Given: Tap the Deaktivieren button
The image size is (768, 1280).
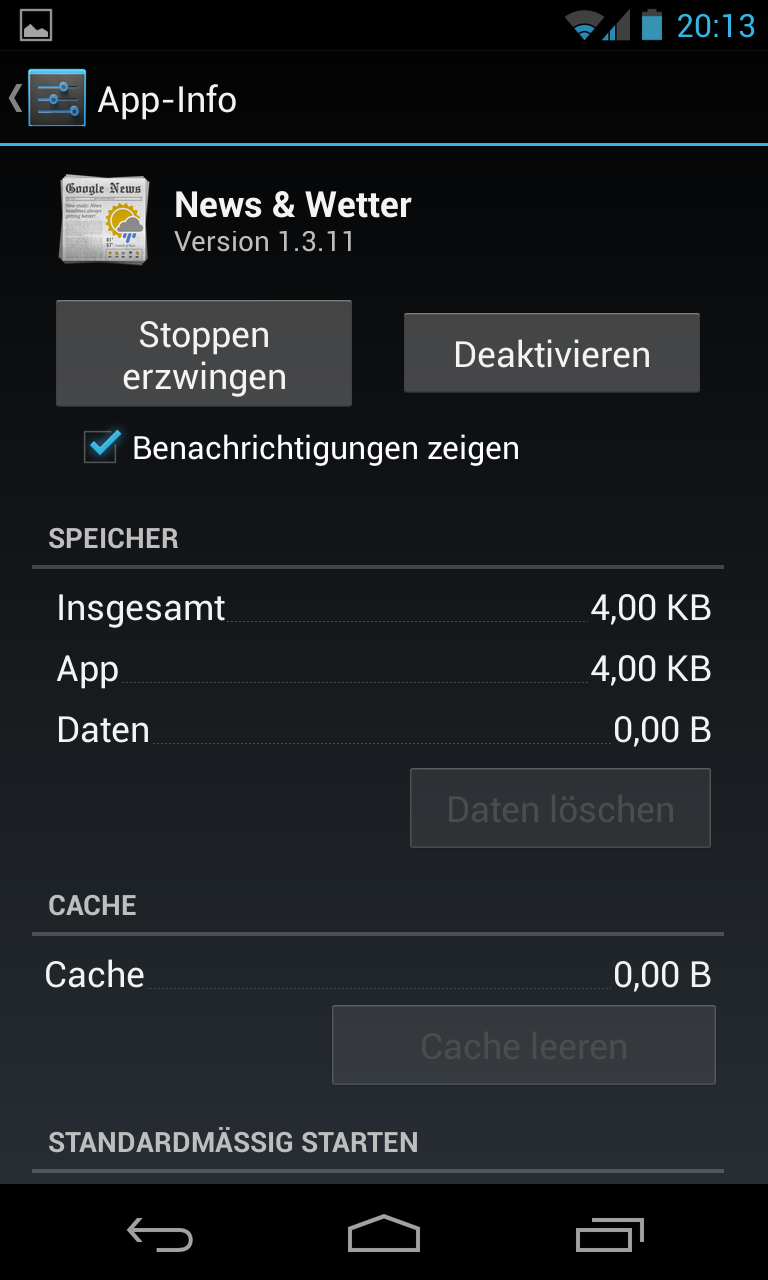Looking at the screenshot, I should (552, 354).
